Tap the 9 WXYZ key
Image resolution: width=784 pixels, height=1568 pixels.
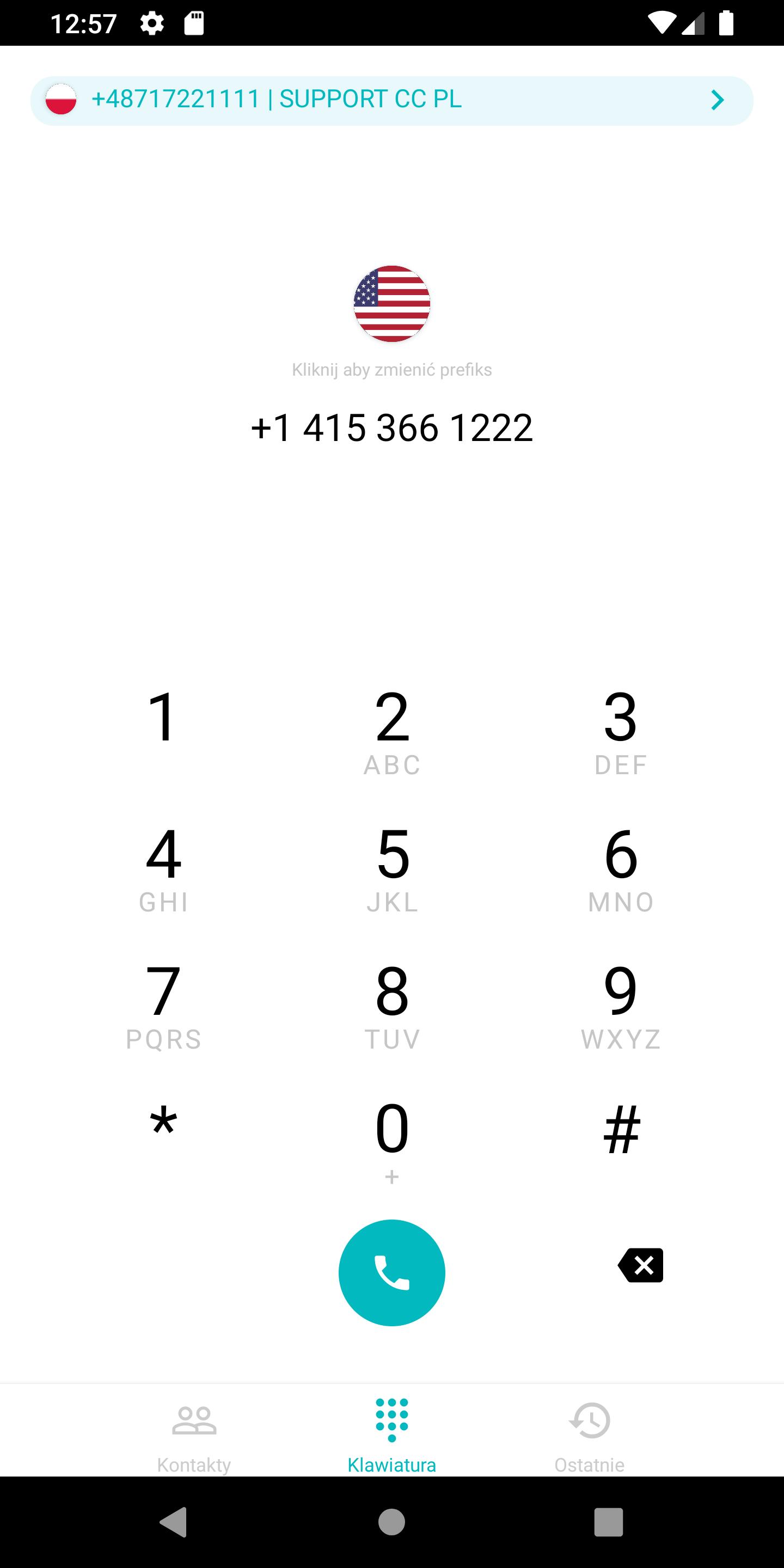tap(620, 1004)
